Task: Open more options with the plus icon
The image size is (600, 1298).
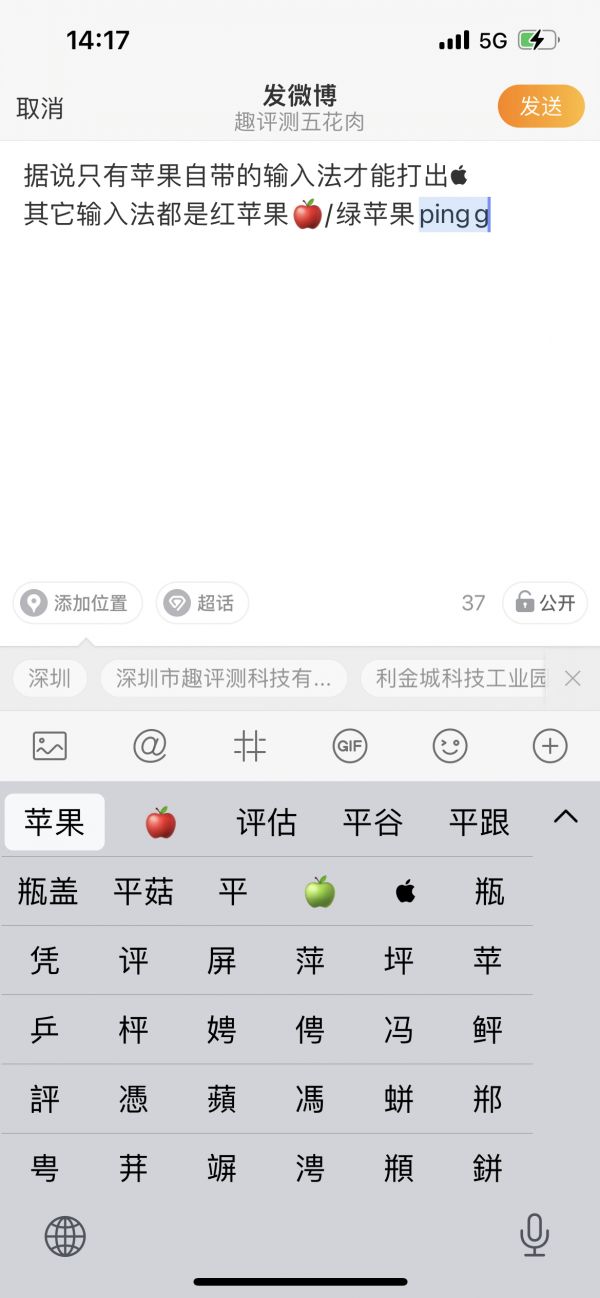Action: click(550, 746)
